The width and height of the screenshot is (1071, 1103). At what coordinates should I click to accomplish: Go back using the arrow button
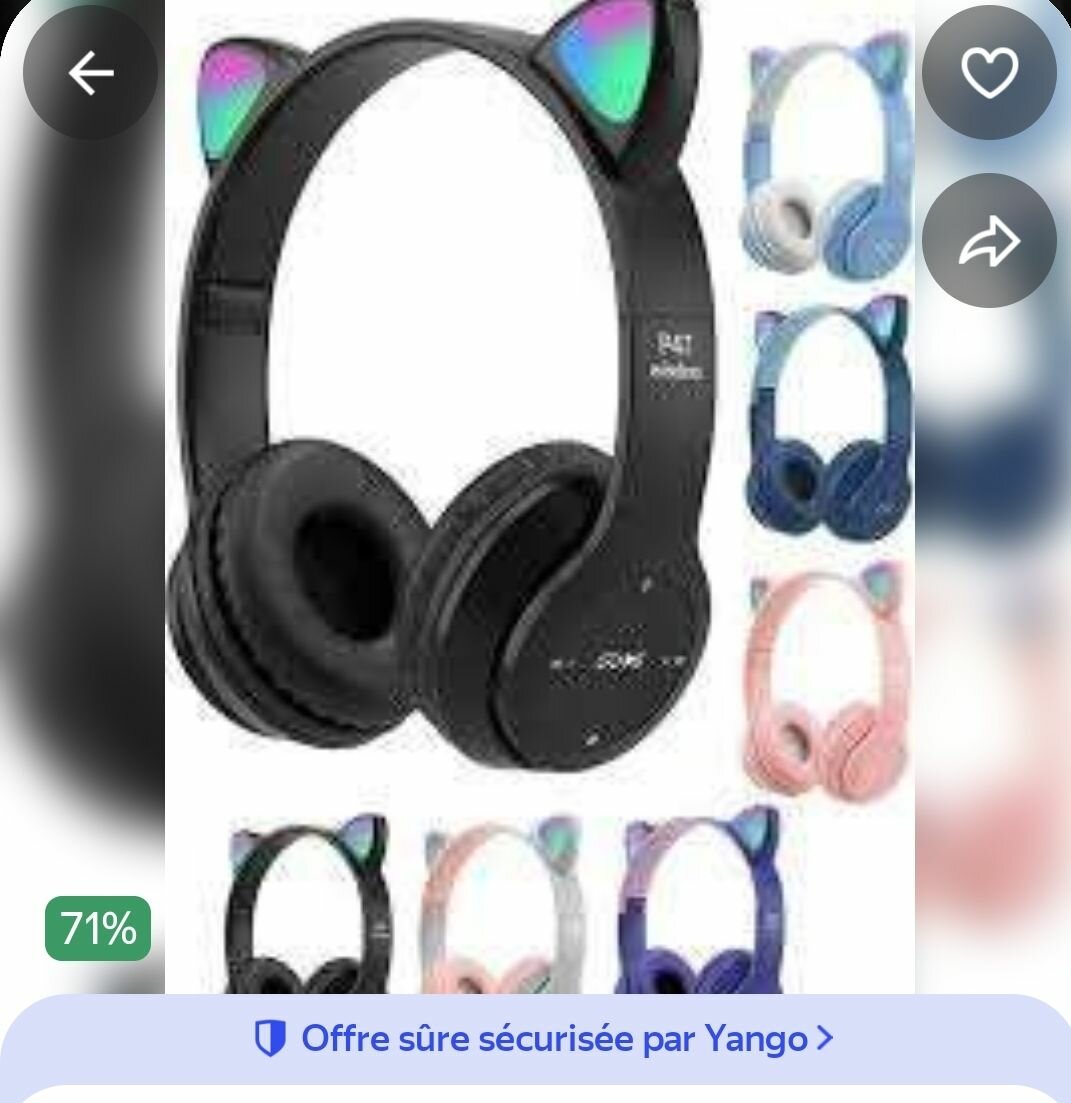coord(90,73)
